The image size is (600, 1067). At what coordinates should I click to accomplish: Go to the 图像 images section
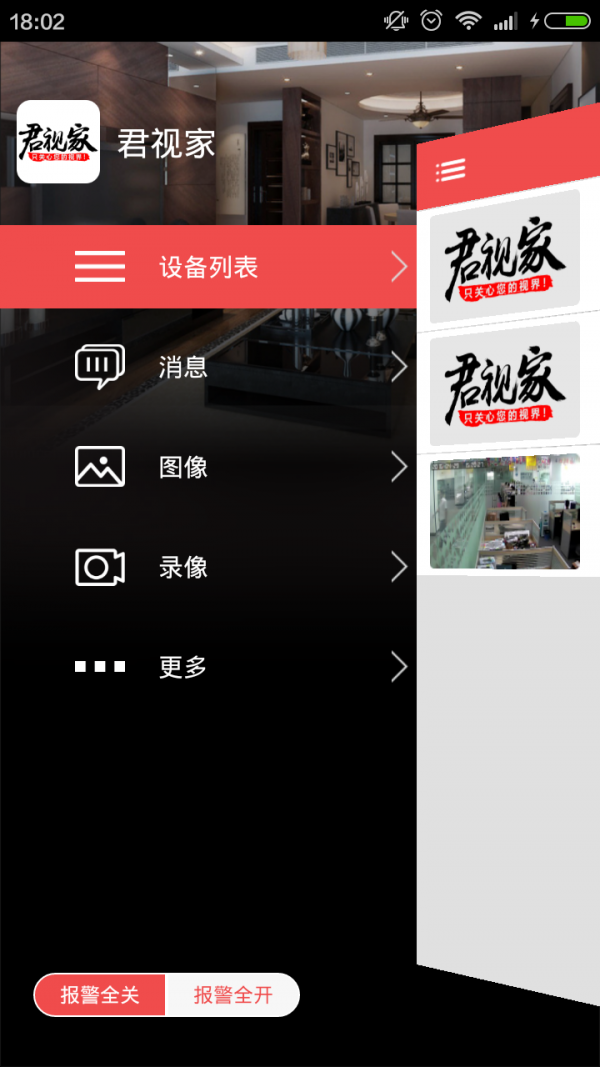[x=208, y=467]
